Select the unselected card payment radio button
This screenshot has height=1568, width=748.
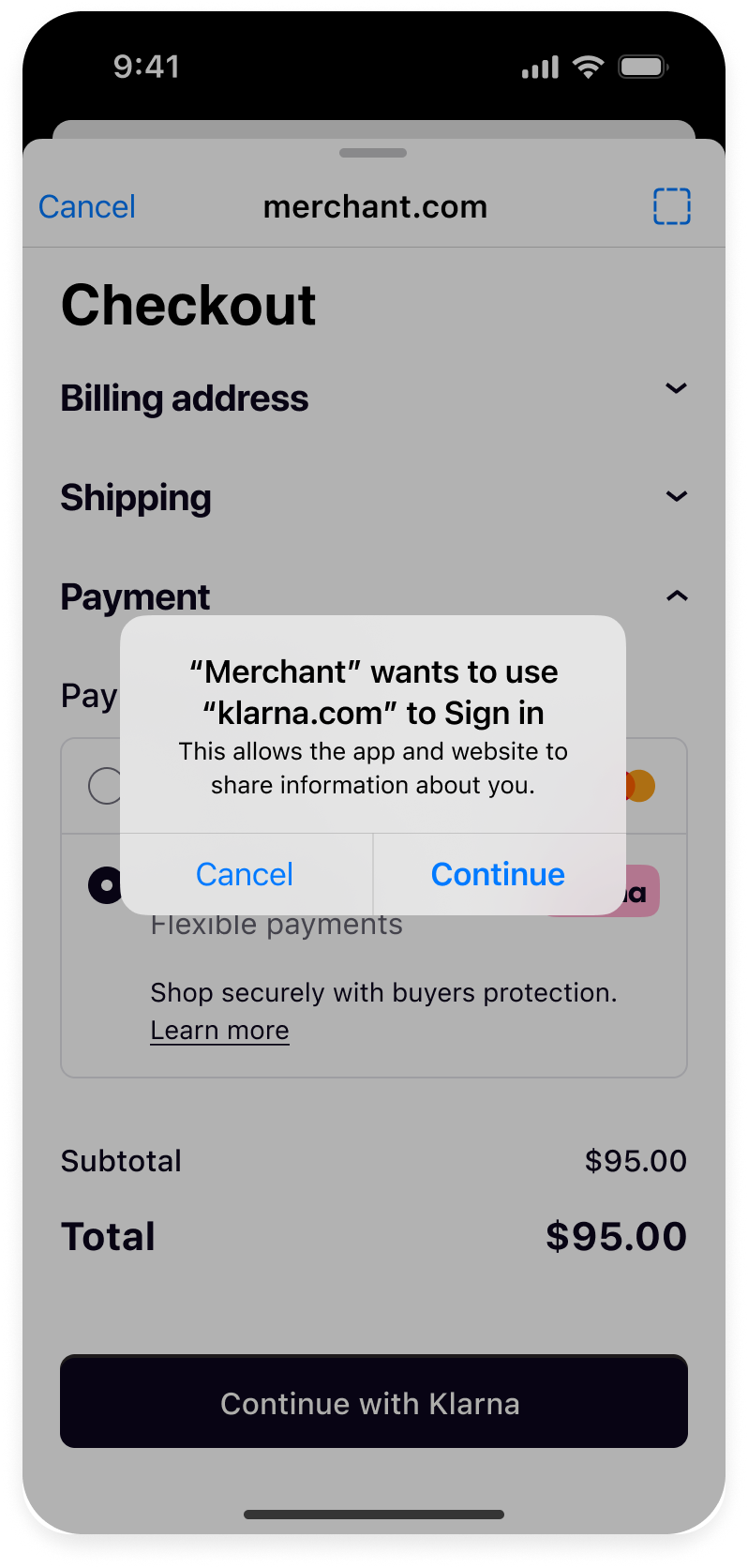tap(105, 785)
